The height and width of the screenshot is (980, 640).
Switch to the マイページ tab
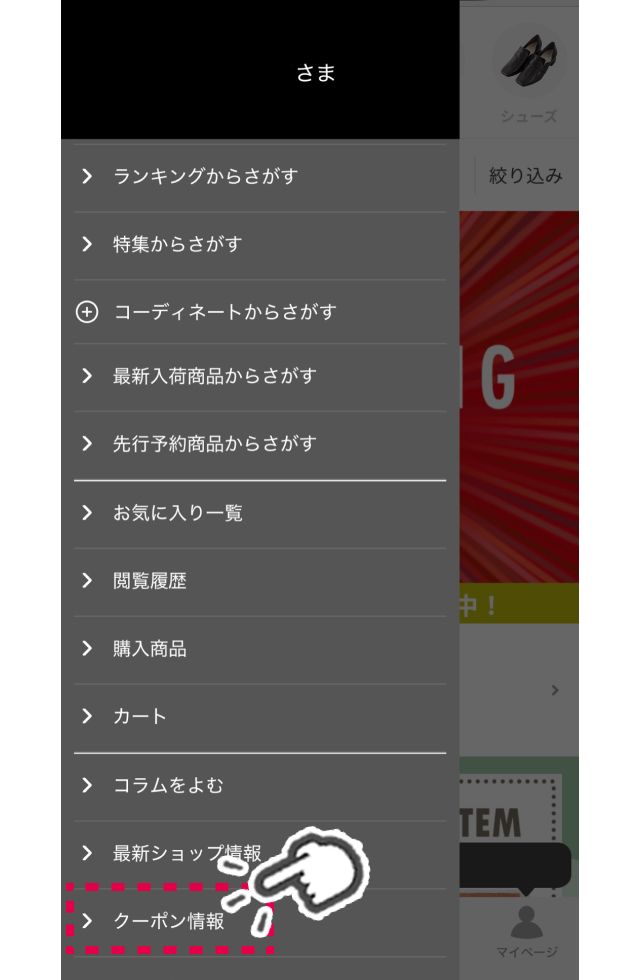pyautogui.click(x=526, y=932)
